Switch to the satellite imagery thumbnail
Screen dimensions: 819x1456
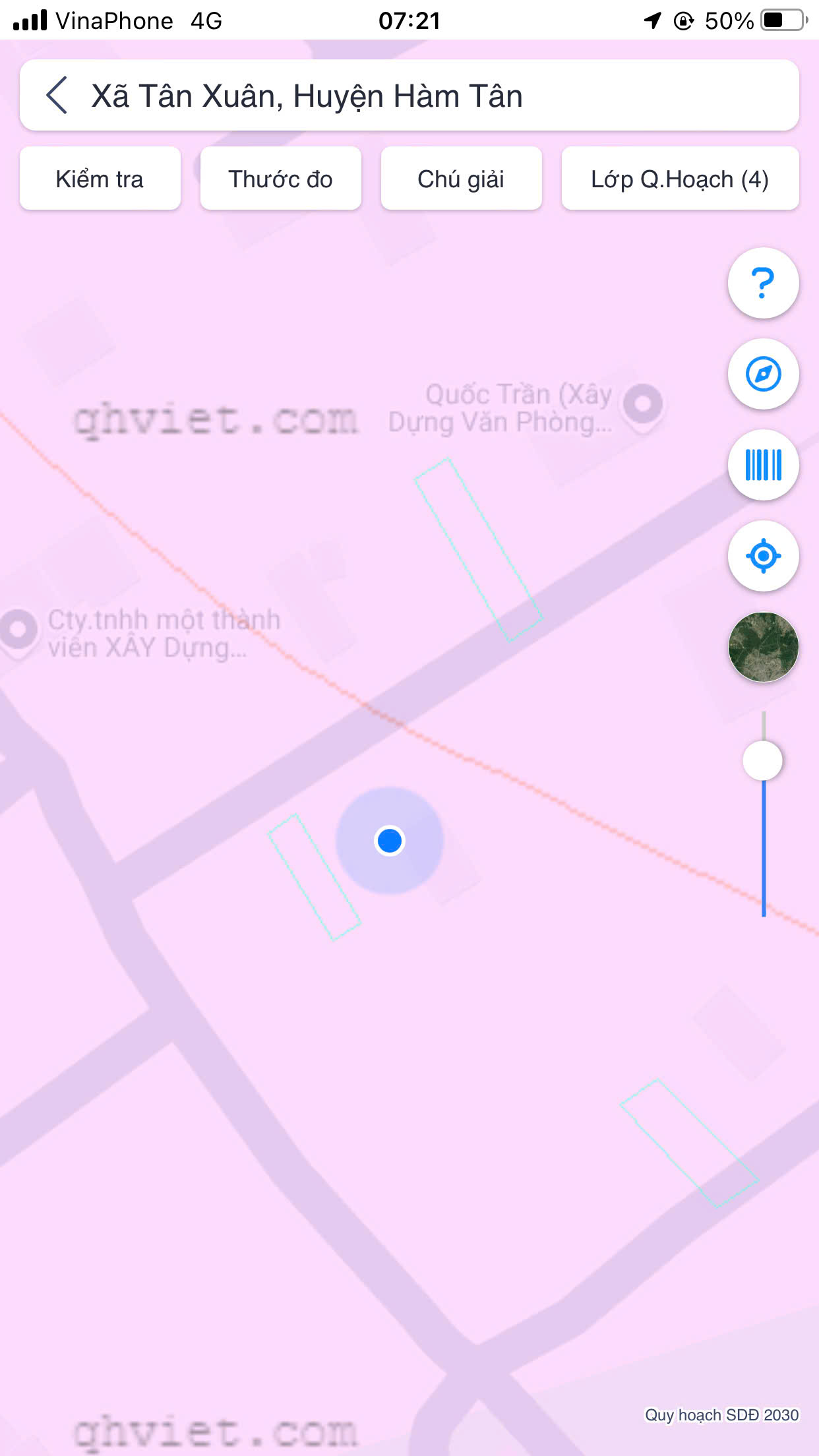[763, 647]
